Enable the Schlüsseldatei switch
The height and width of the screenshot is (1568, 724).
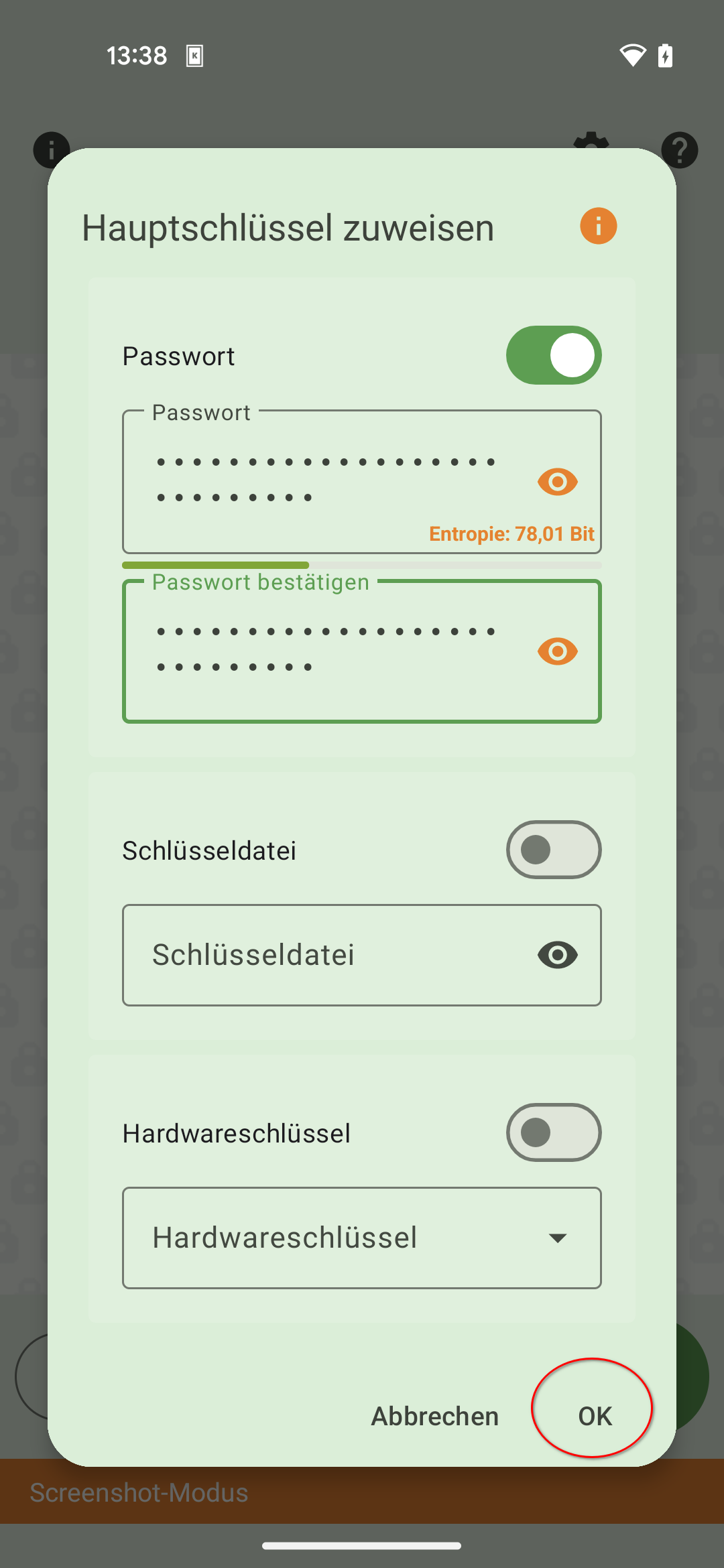click(x=554, y=850)
